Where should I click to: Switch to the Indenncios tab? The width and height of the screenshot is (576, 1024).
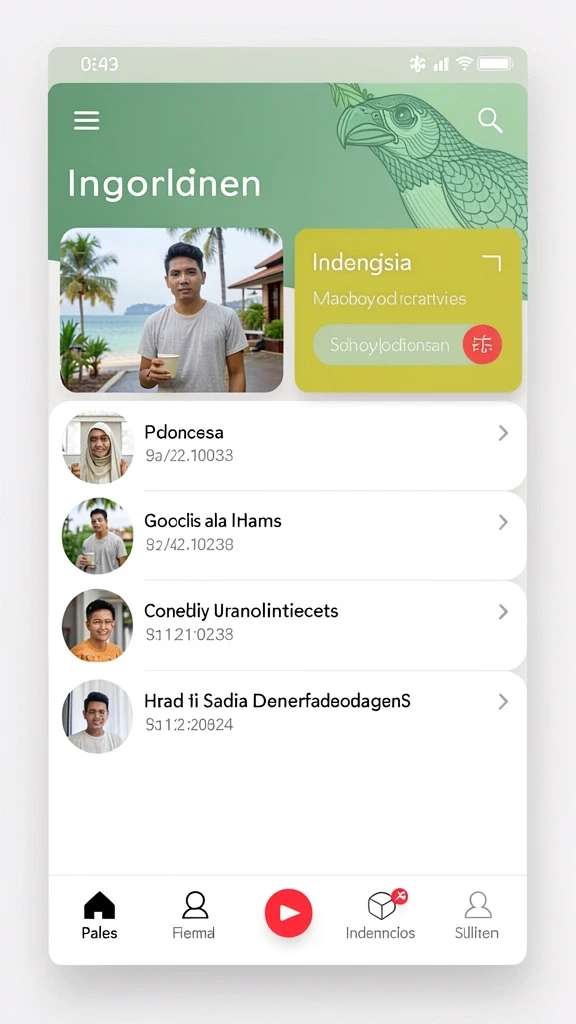(x=381, y=916)
